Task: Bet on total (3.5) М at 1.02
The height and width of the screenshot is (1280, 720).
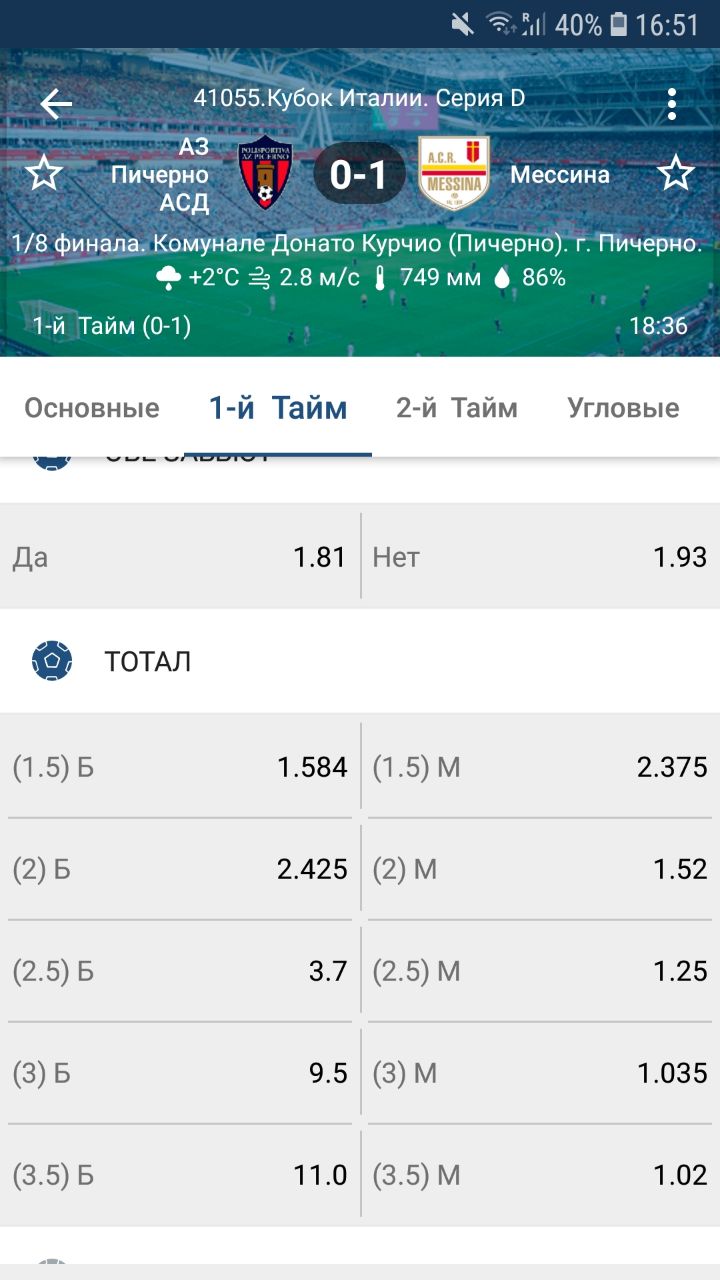Action: (540, 1175)
